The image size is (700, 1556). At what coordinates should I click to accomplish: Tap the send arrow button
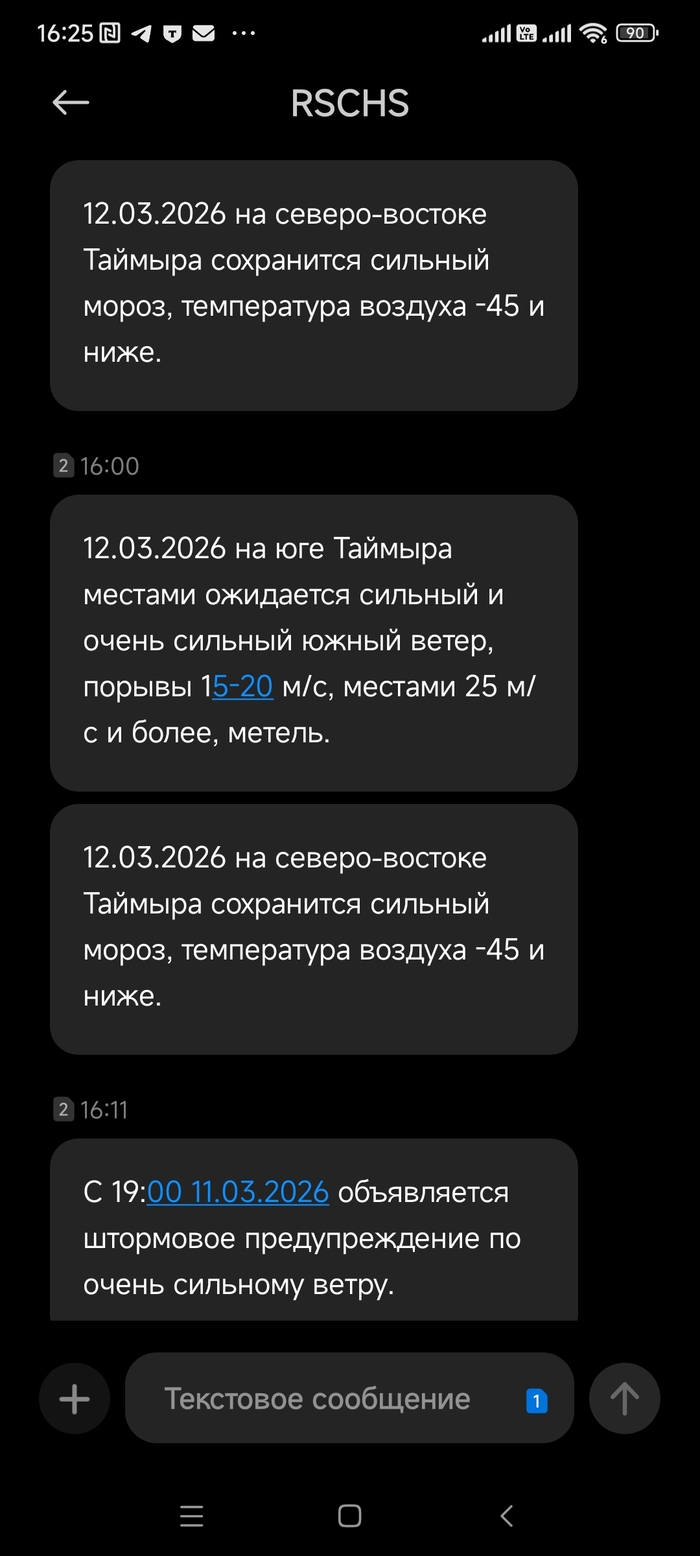pos(624,1398)
